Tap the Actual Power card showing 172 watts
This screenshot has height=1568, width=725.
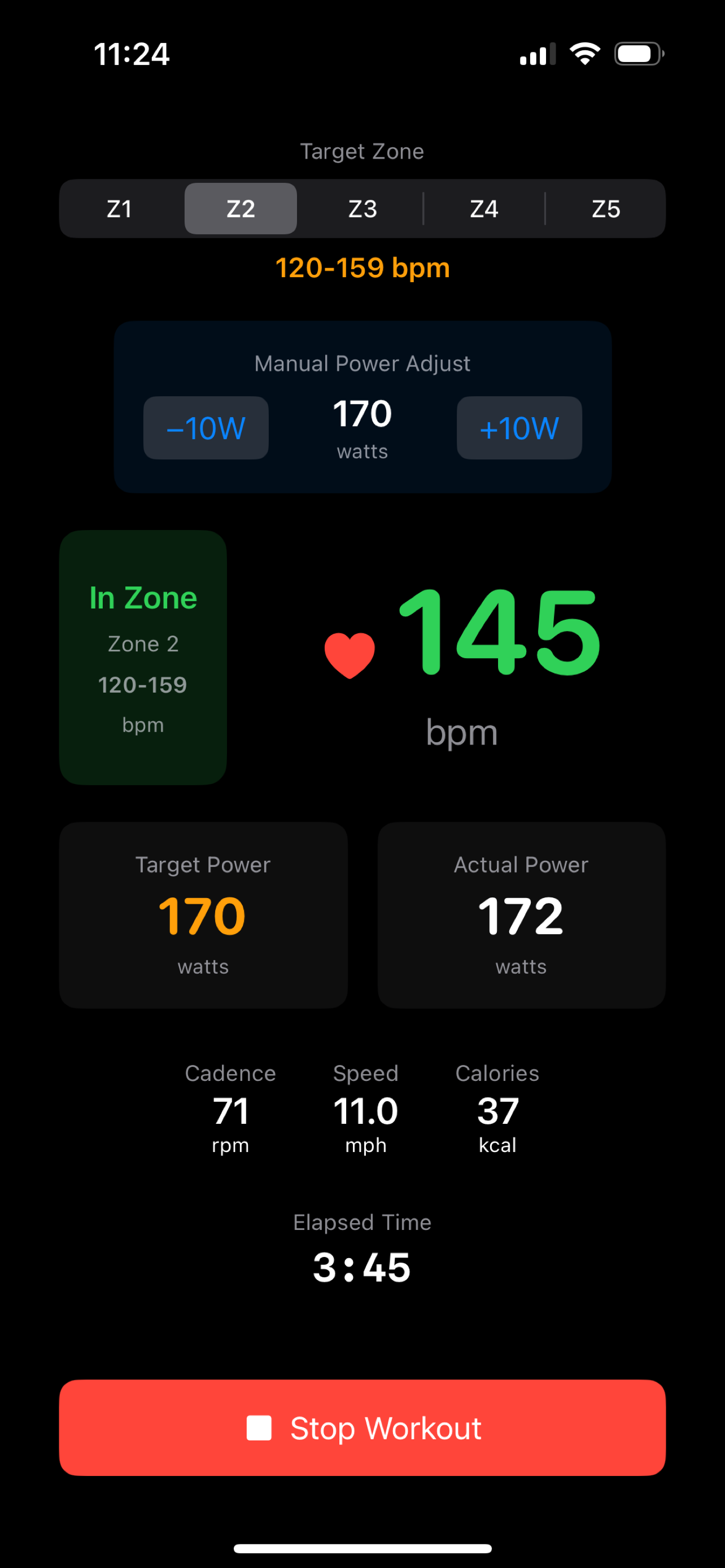(521, 915)
